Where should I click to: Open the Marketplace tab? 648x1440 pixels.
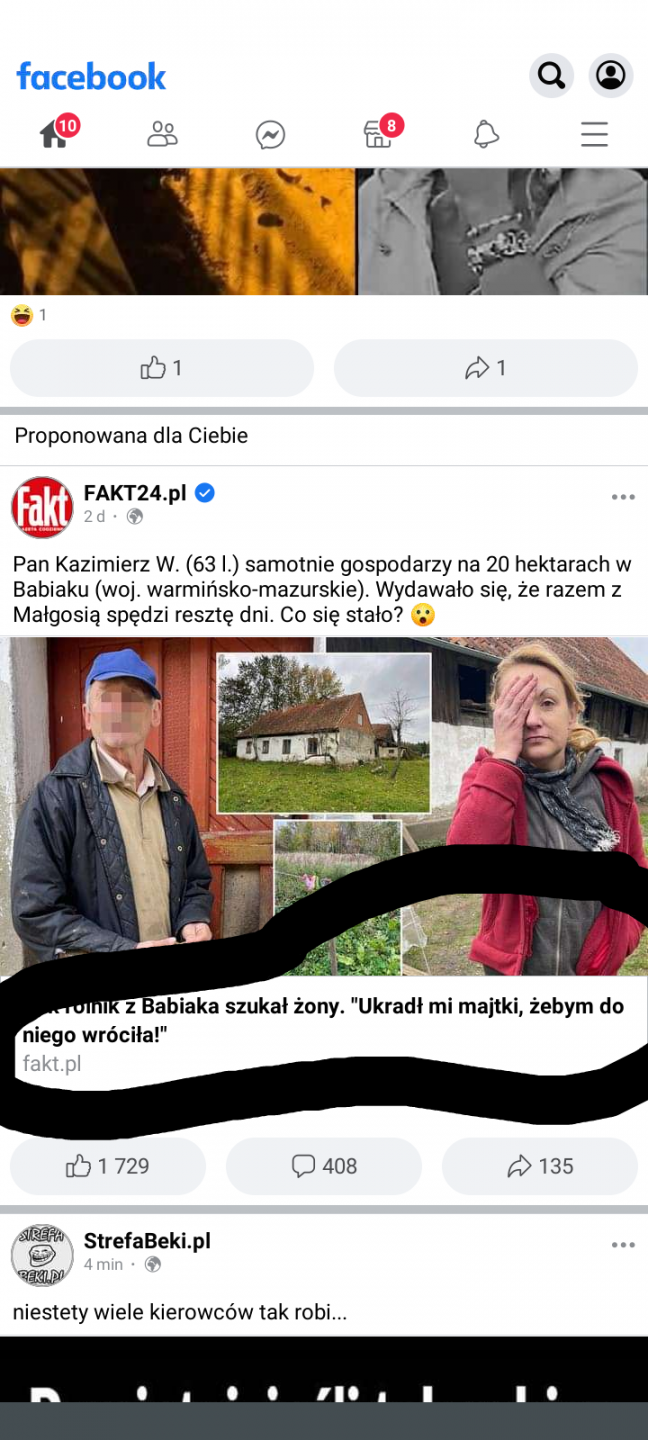378,134
